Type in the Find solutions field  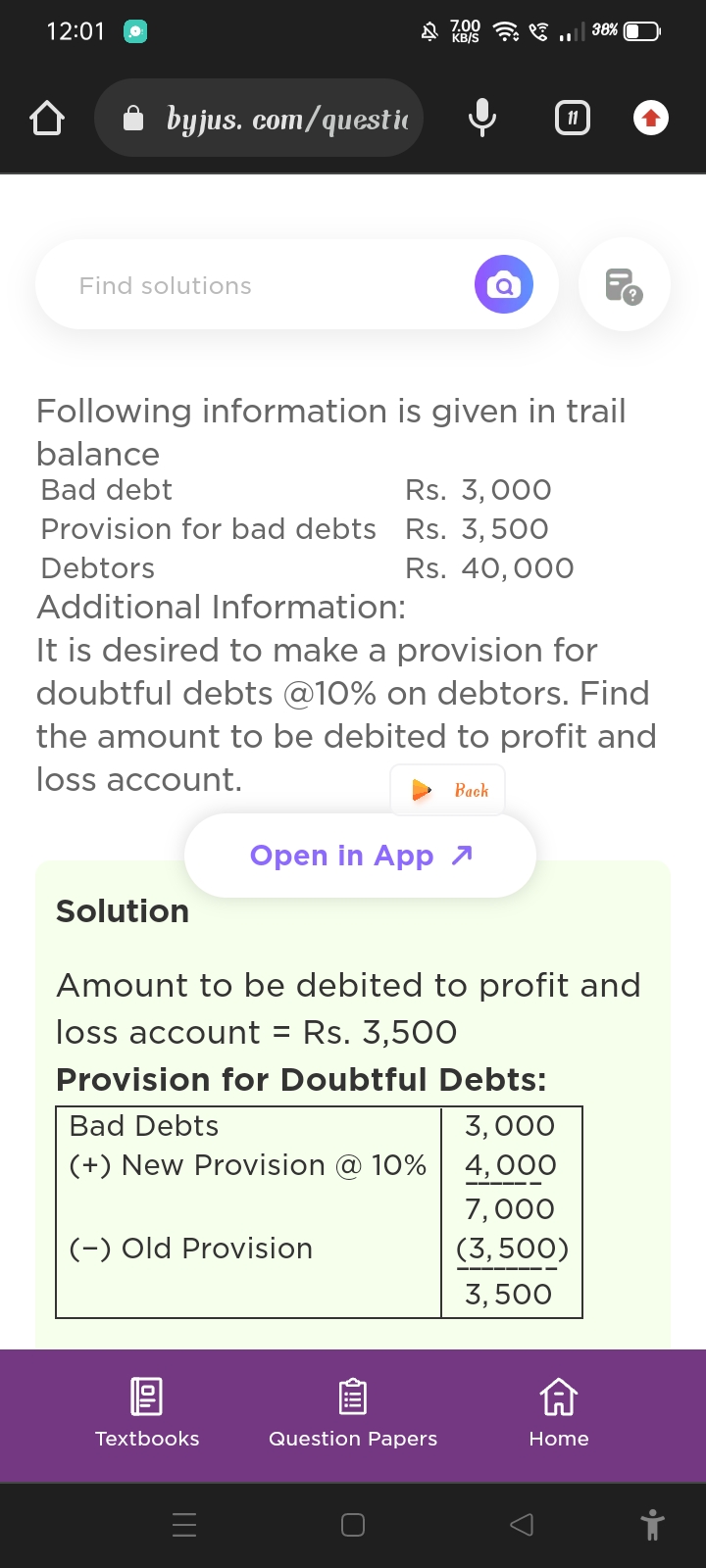pos(255,285)
